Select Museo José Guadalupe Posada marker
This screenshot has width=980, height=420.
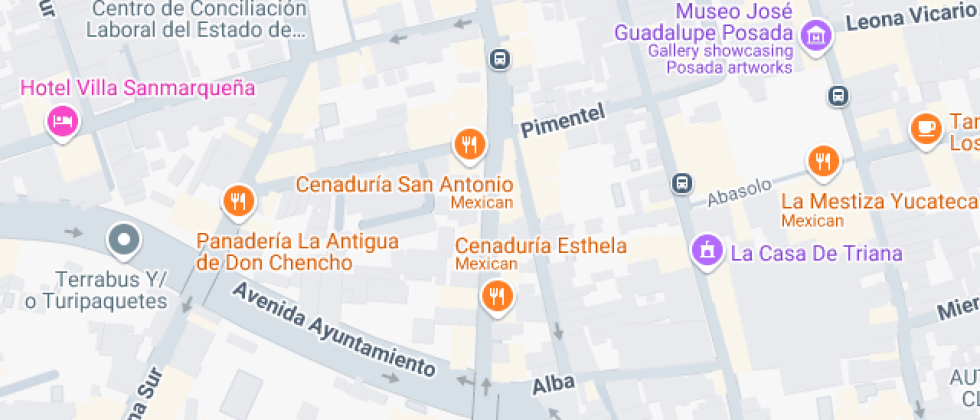pos(817,38)
